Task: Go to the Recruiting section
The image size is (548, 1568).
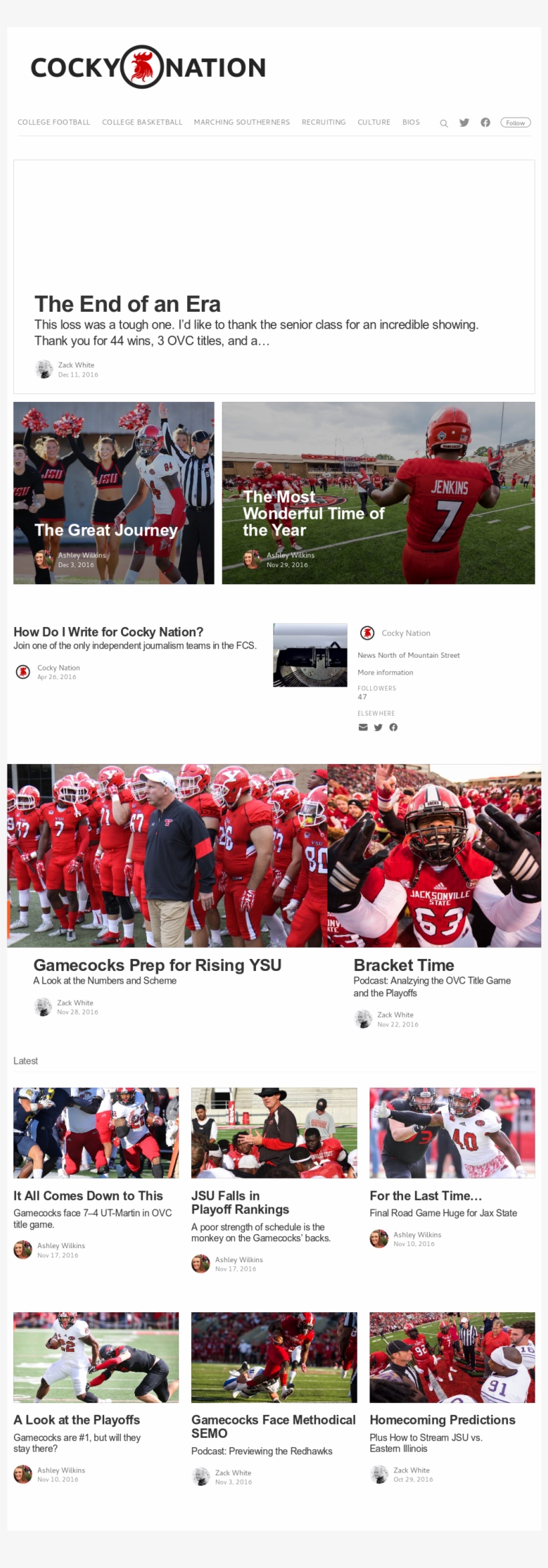Action: point(323,122)
